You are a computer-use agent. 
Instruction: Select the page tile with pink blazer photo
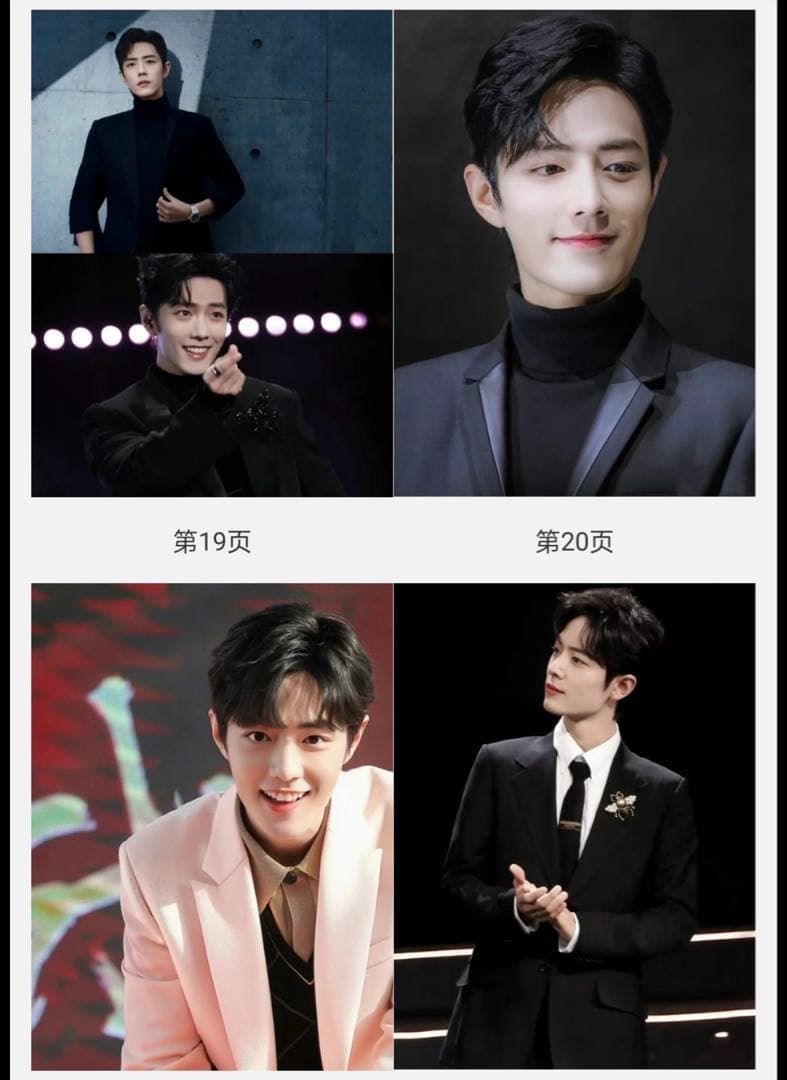point(211,826)
